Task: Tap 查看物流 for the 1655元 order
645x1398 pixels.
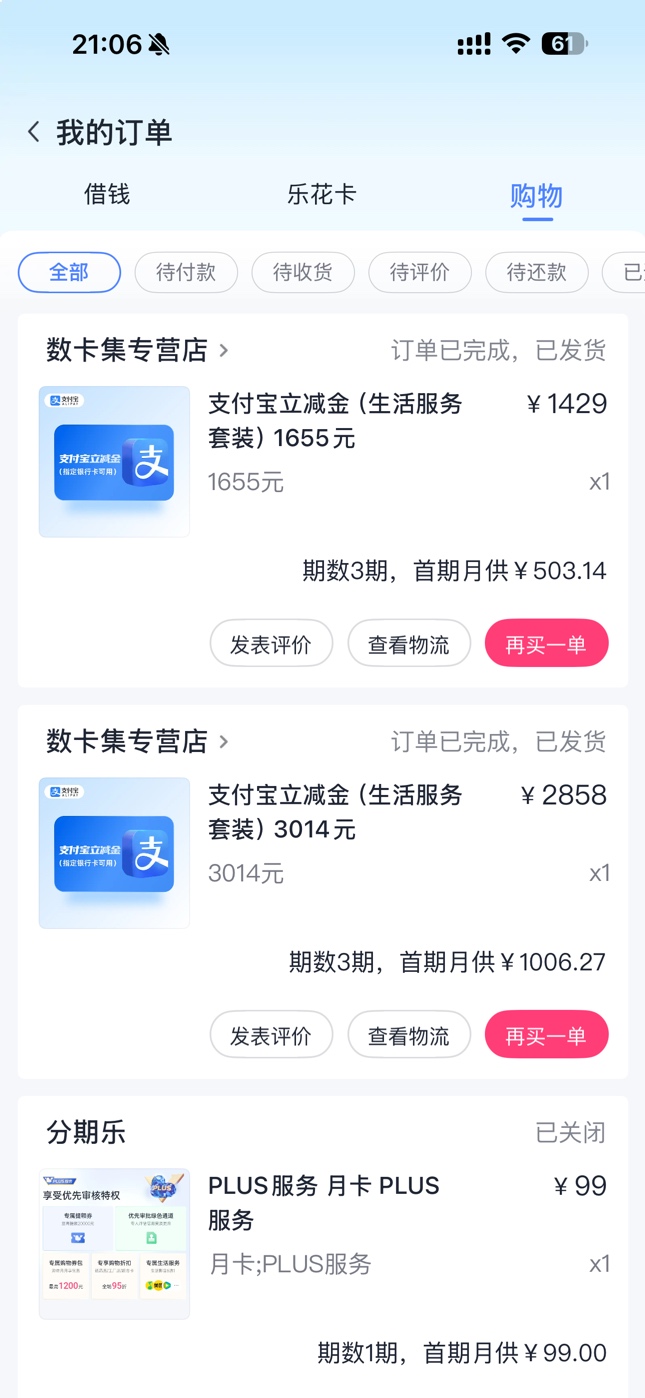Action: [408, 643]
